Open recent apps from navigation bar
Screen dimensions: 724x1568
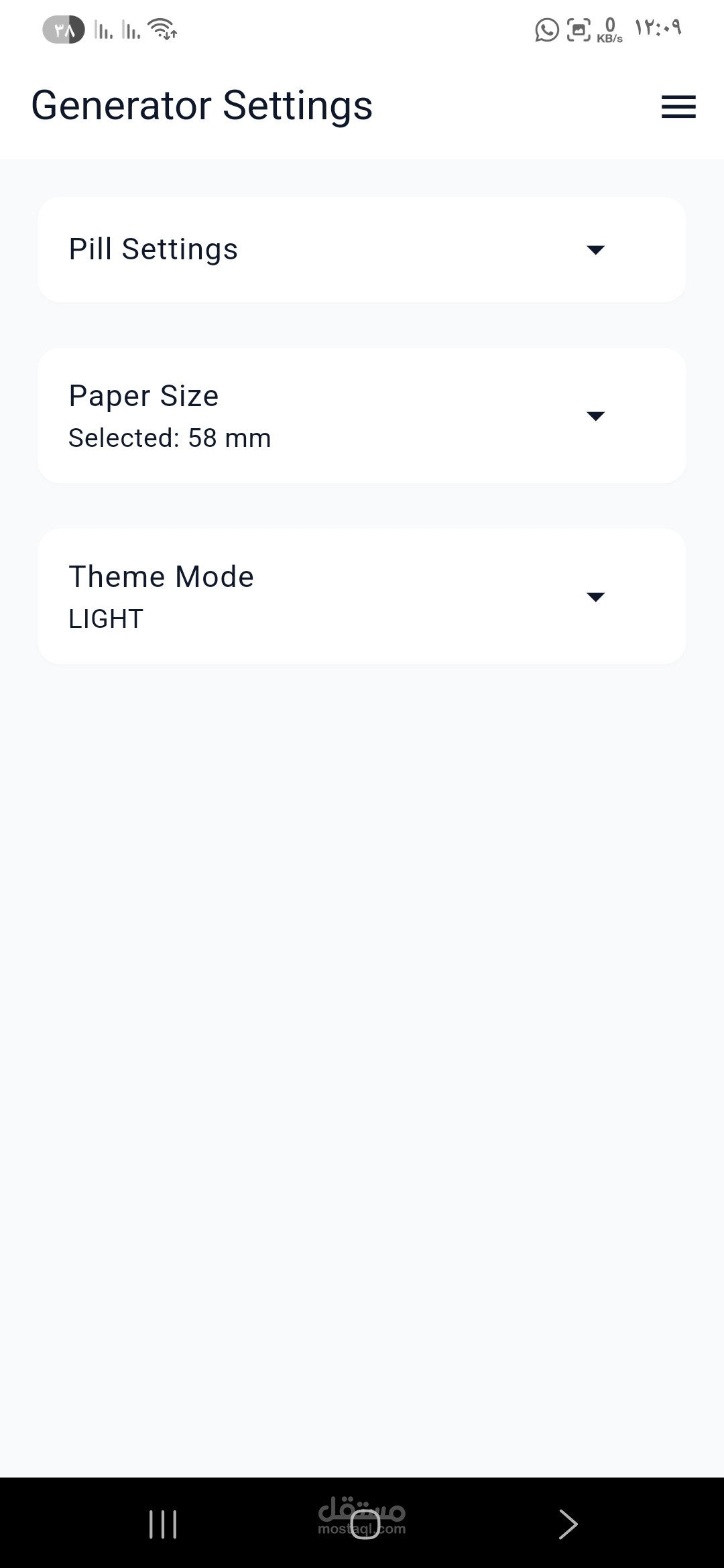(x=163, y=1524)
